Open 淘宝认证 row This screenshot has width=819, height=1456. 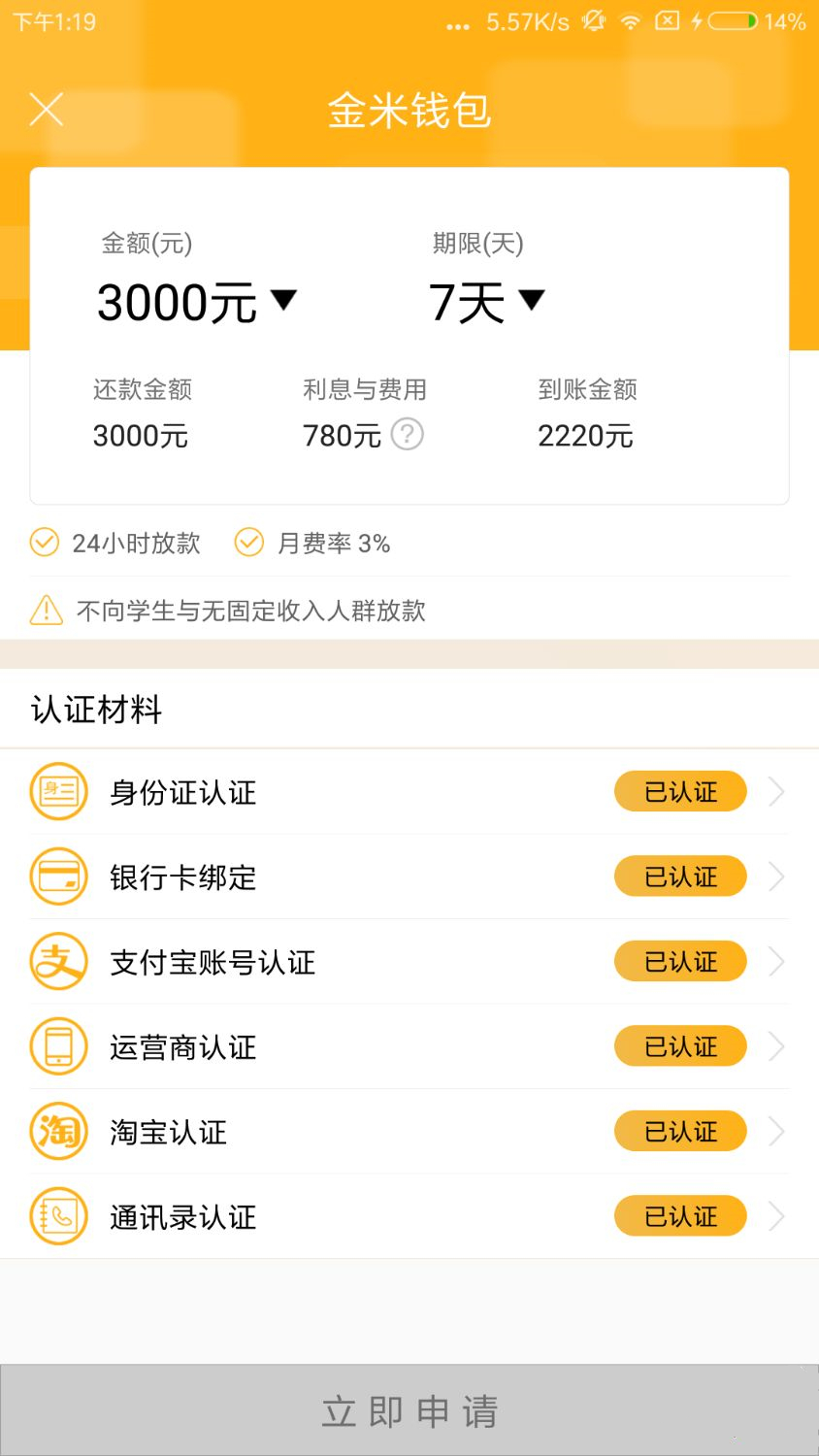click(x=409, y=1132)
